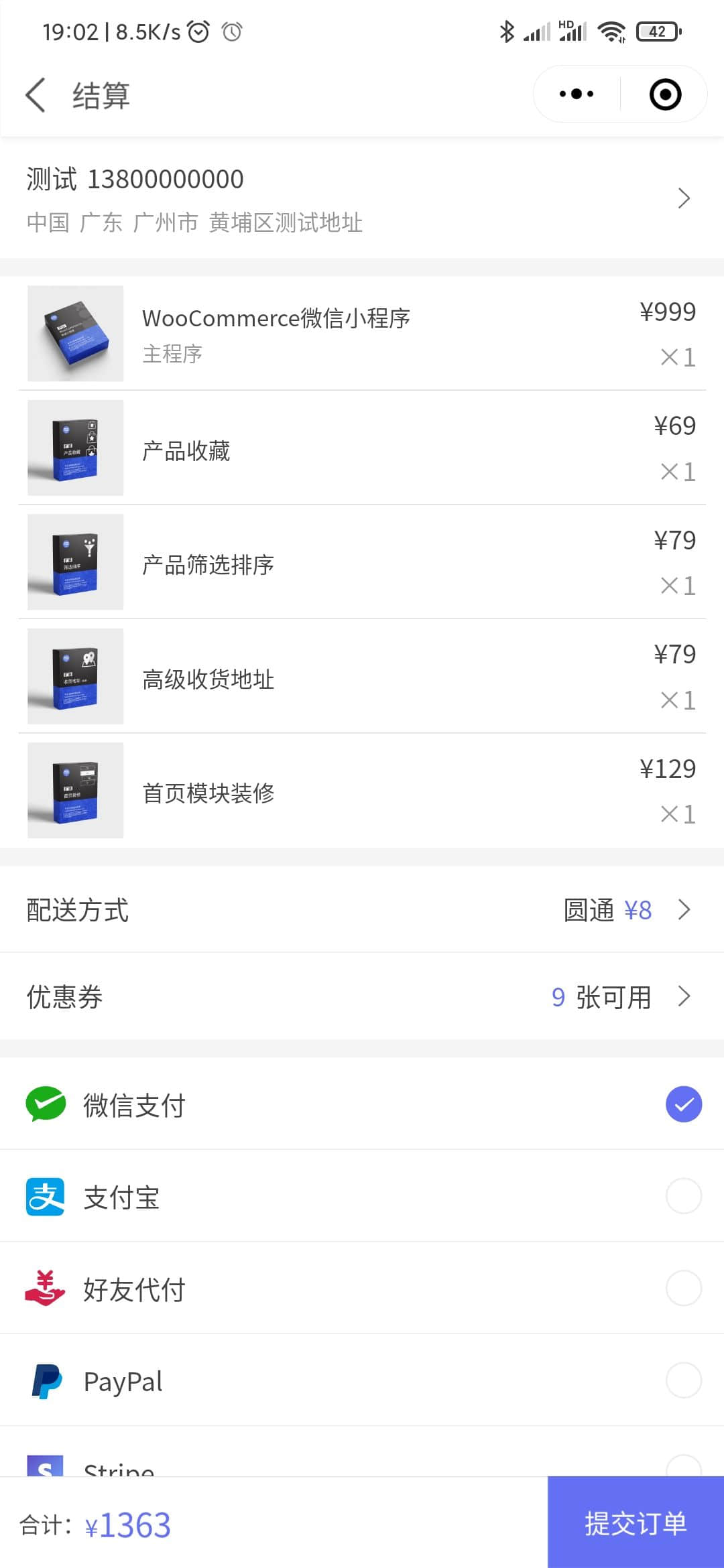
Task: Submit the order with 提交订单
Action: click(636, 1522)
